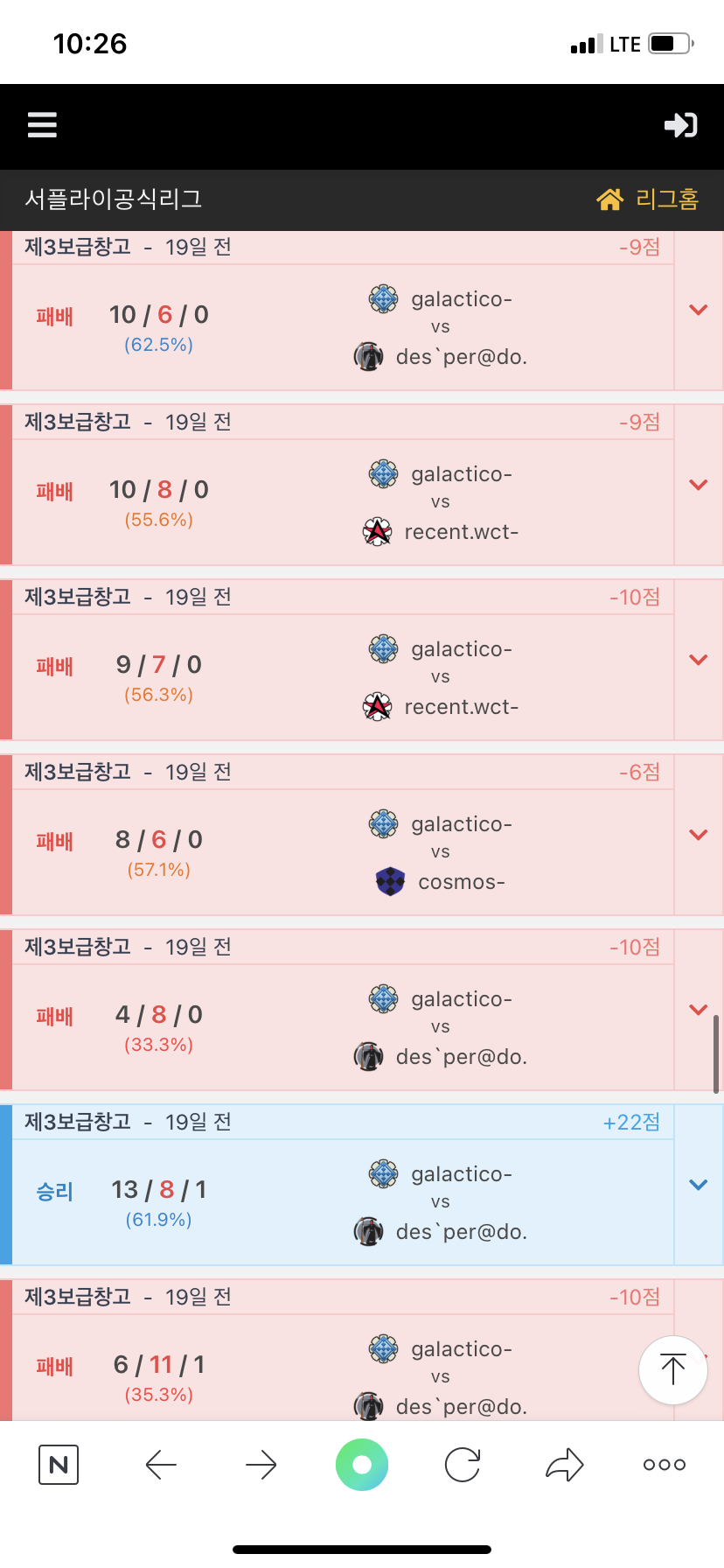Screen dimensions: 724x1568
Task: Share this page
Action: [564, 1465]
